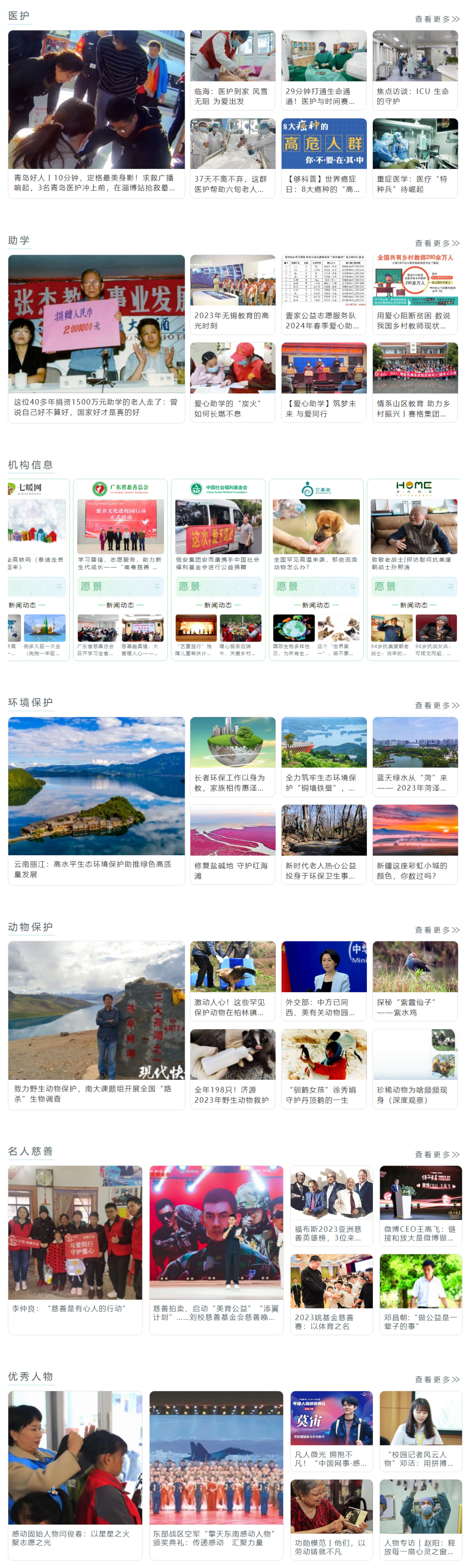View more in the 环境保护 section
Screen dimensions: 466x1568
coord(437,706)
